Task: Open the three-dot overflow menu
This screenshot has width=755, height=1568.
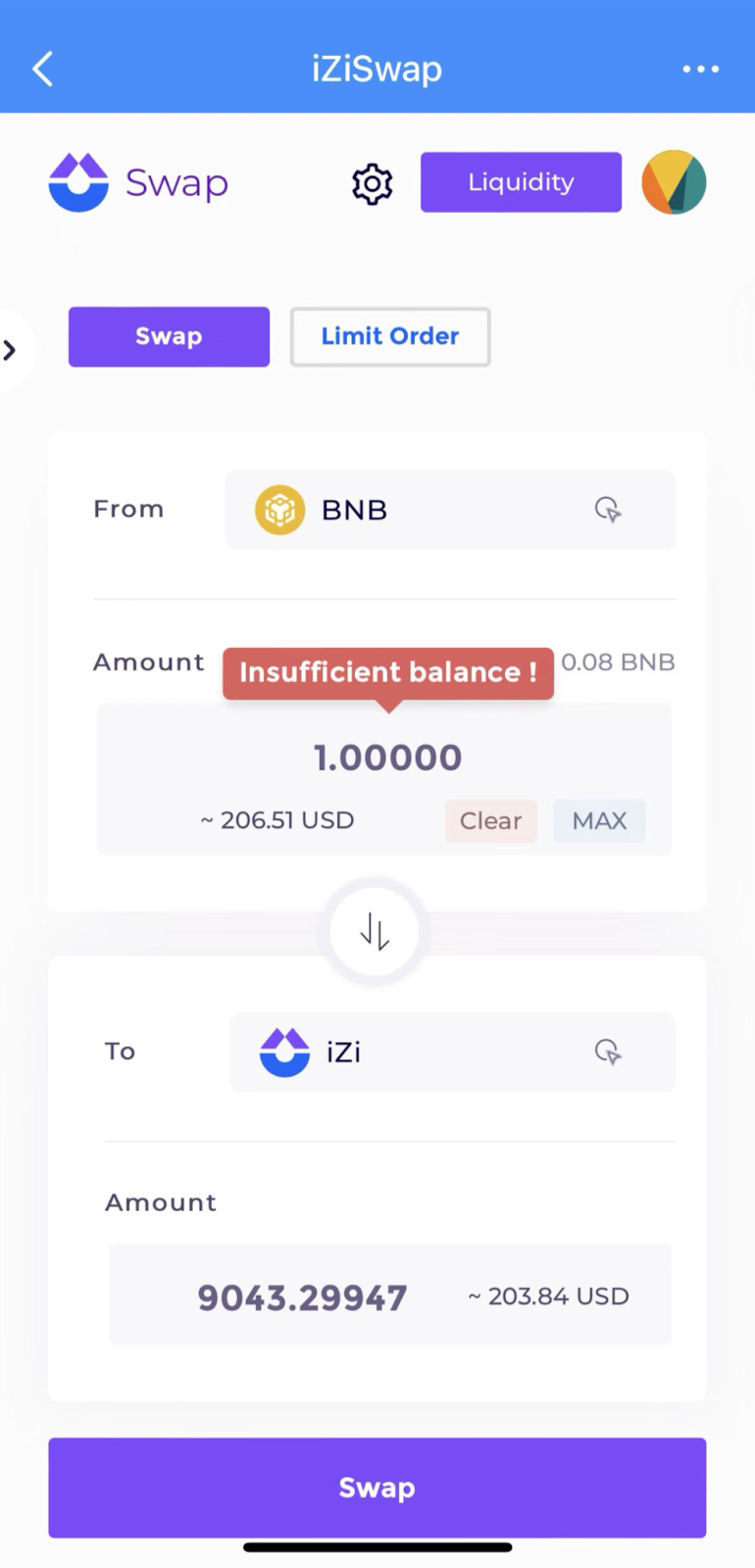Action: click(700, 69)
